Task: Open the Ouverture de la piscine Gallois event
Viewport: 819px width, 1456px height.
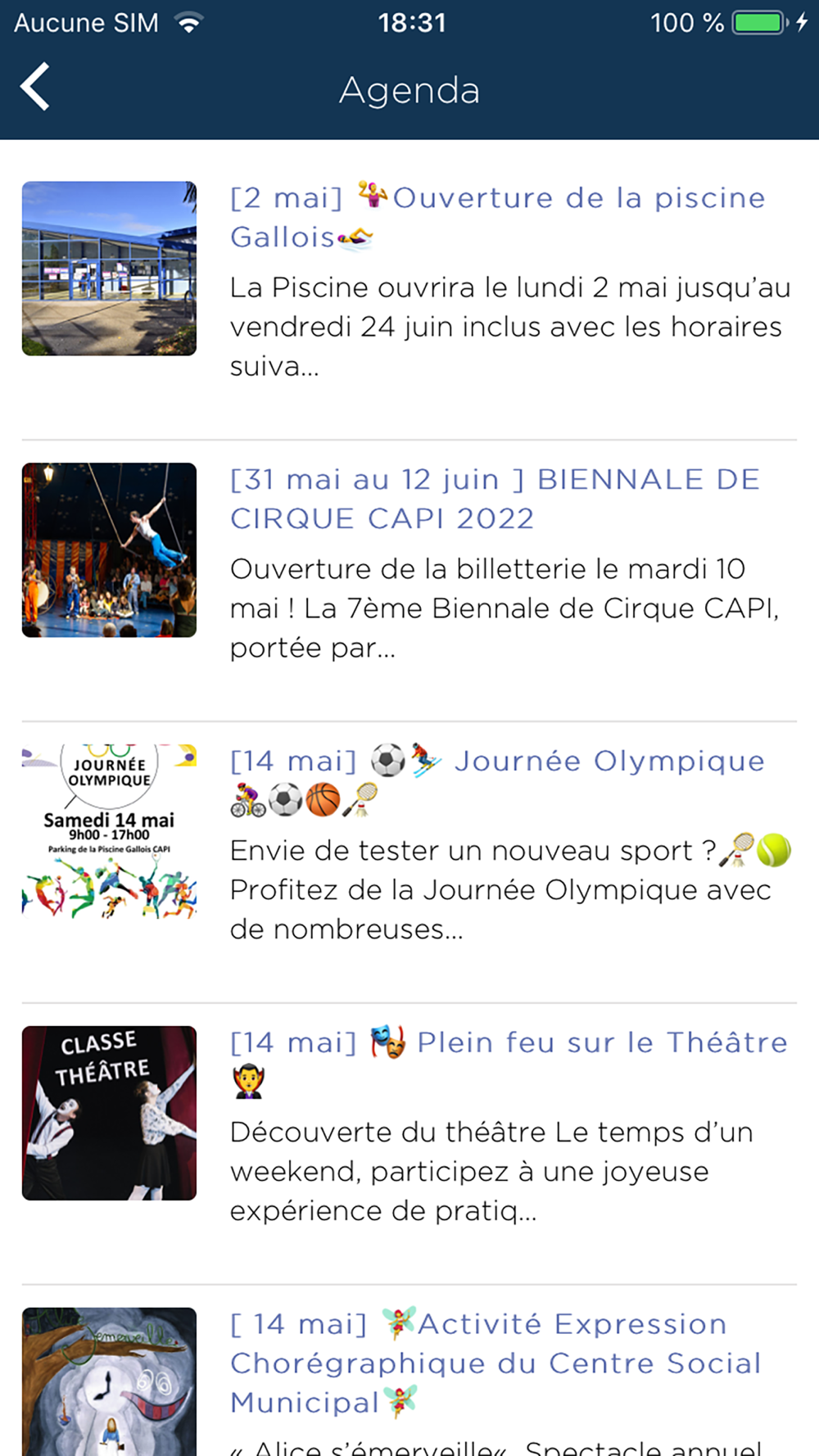Action: (496, 217)
